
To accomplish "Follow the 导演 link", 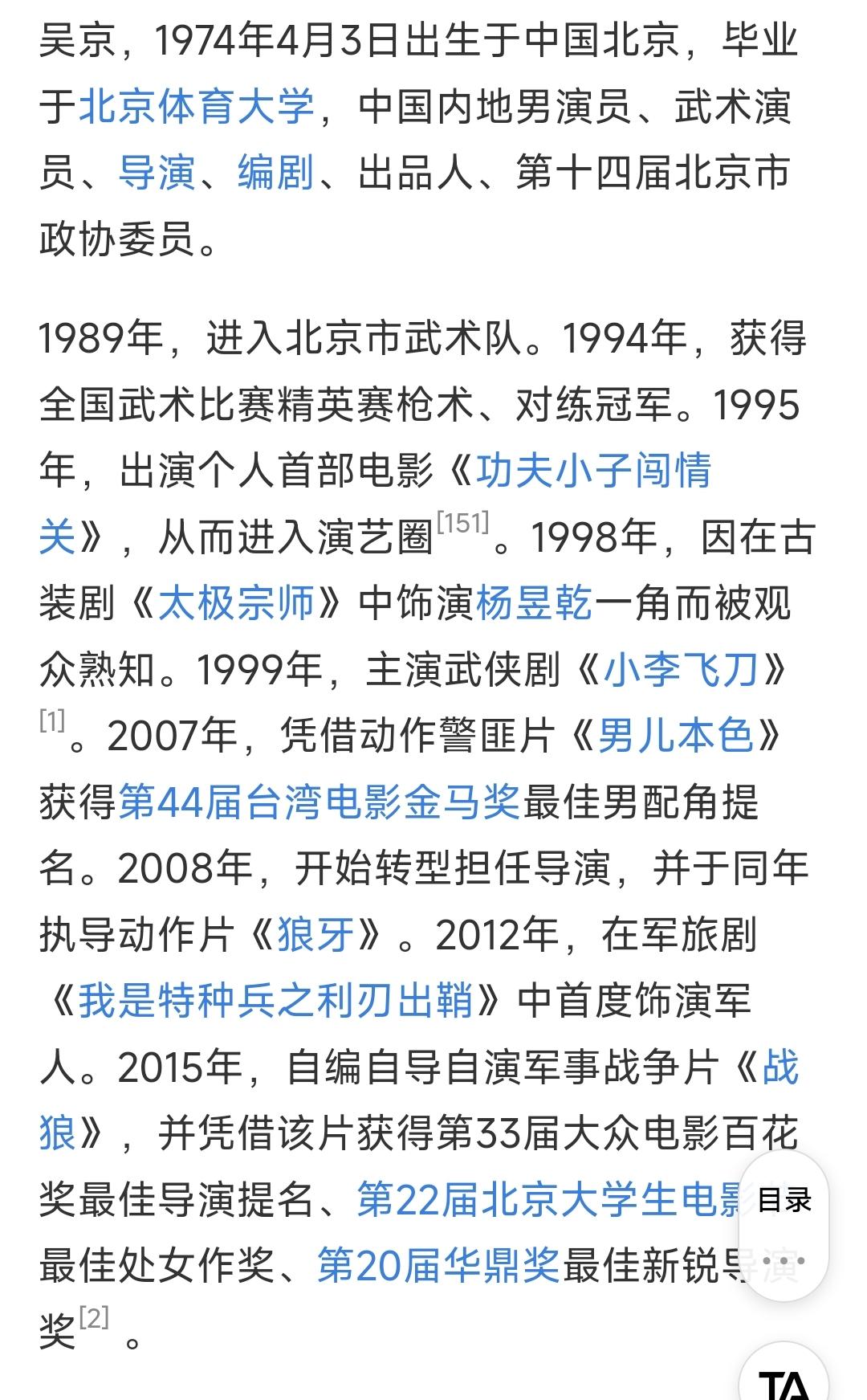I will [x=157, y=173].
